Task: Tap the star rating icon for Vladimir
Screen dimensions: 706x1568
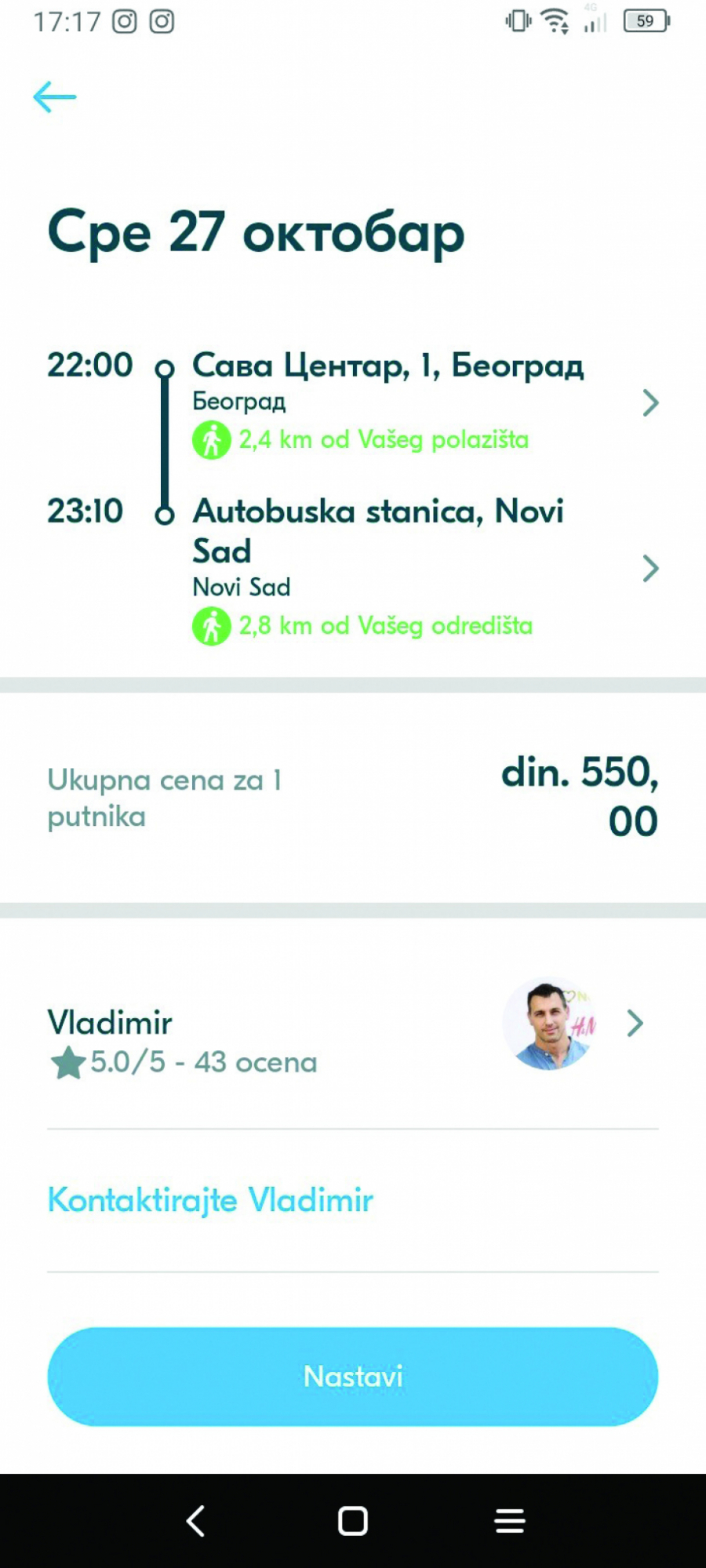Action: (x=67, y=1063)
